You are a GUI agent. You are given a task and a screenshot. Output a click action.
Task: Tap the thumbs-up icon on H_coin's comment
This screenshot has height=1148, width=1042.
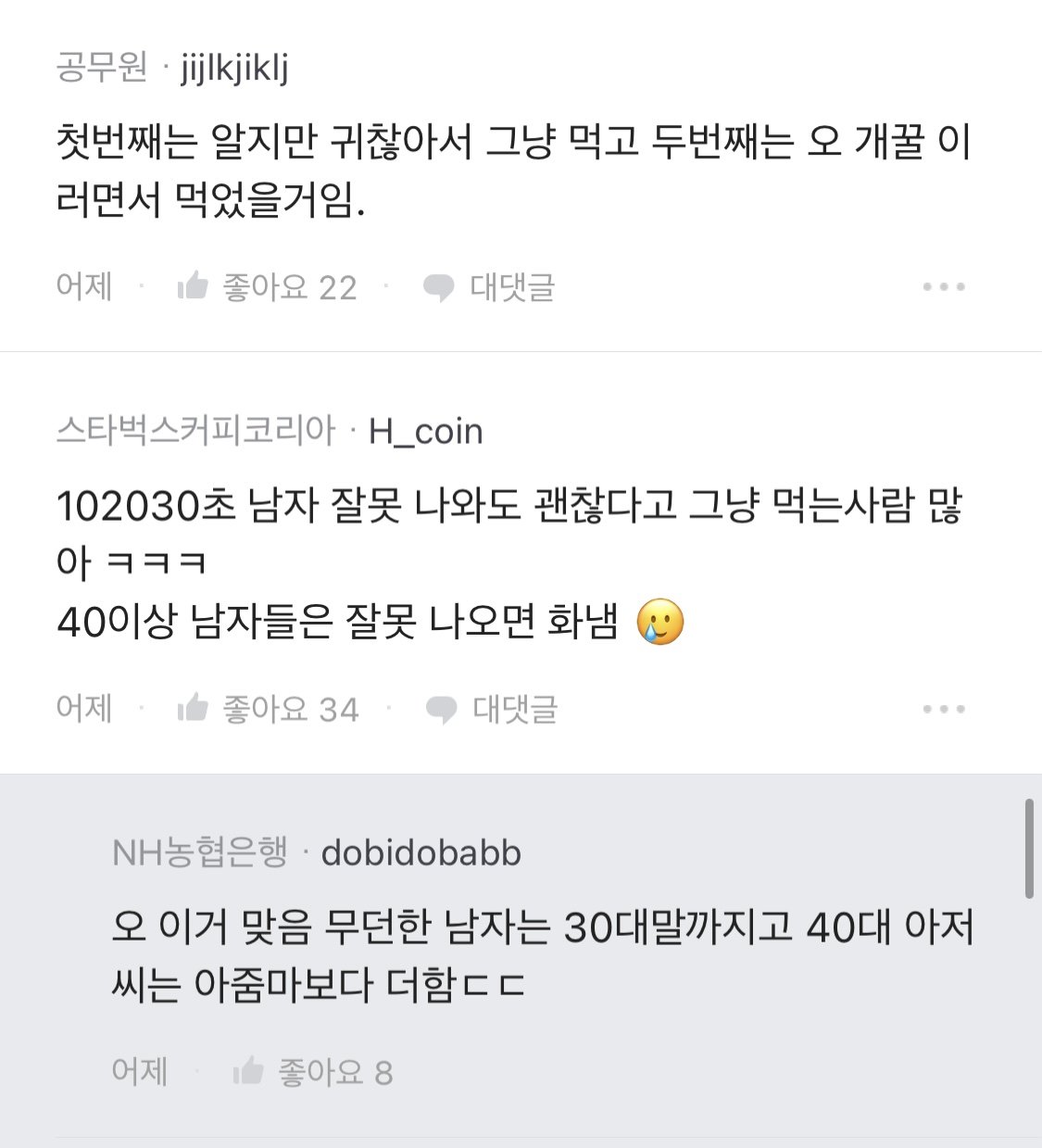[x=195, y=709]
